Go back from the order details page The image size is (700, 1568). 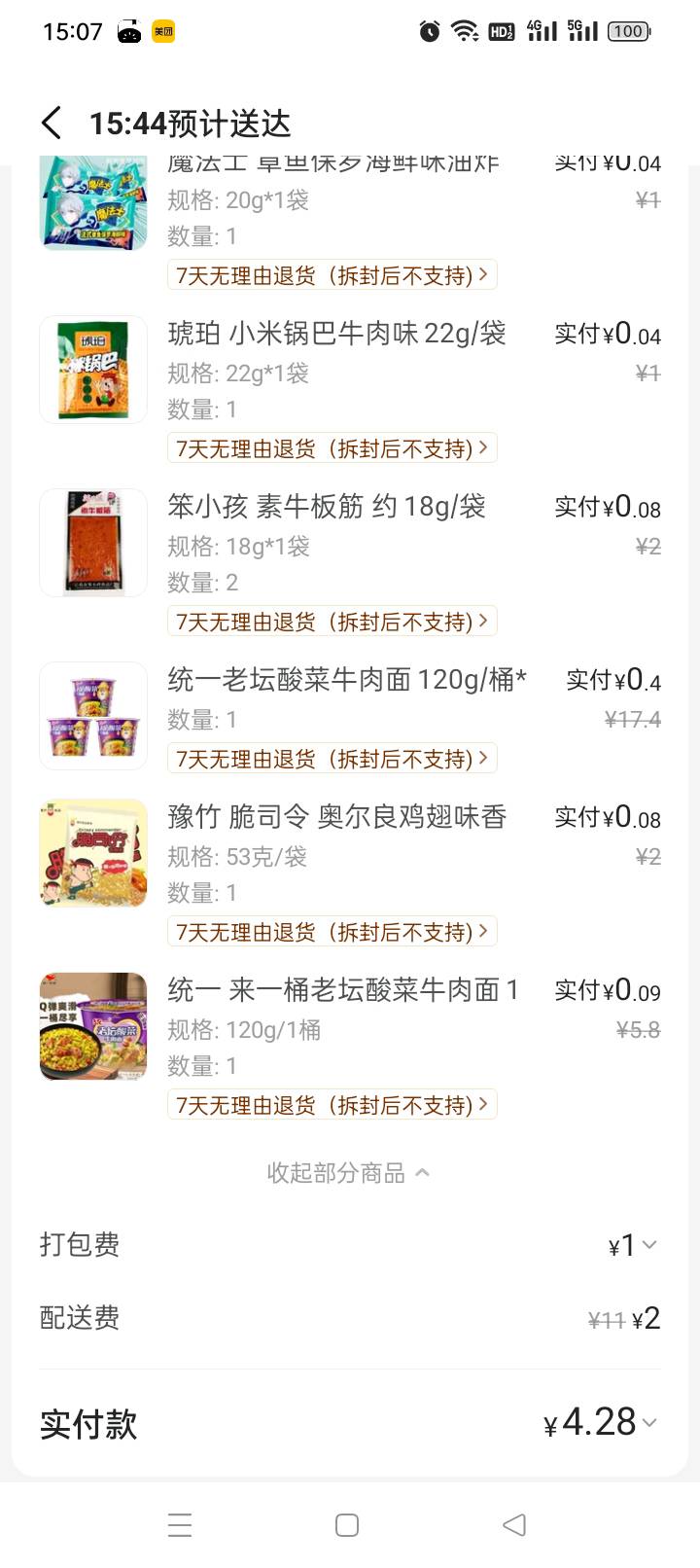click(52, 124)
